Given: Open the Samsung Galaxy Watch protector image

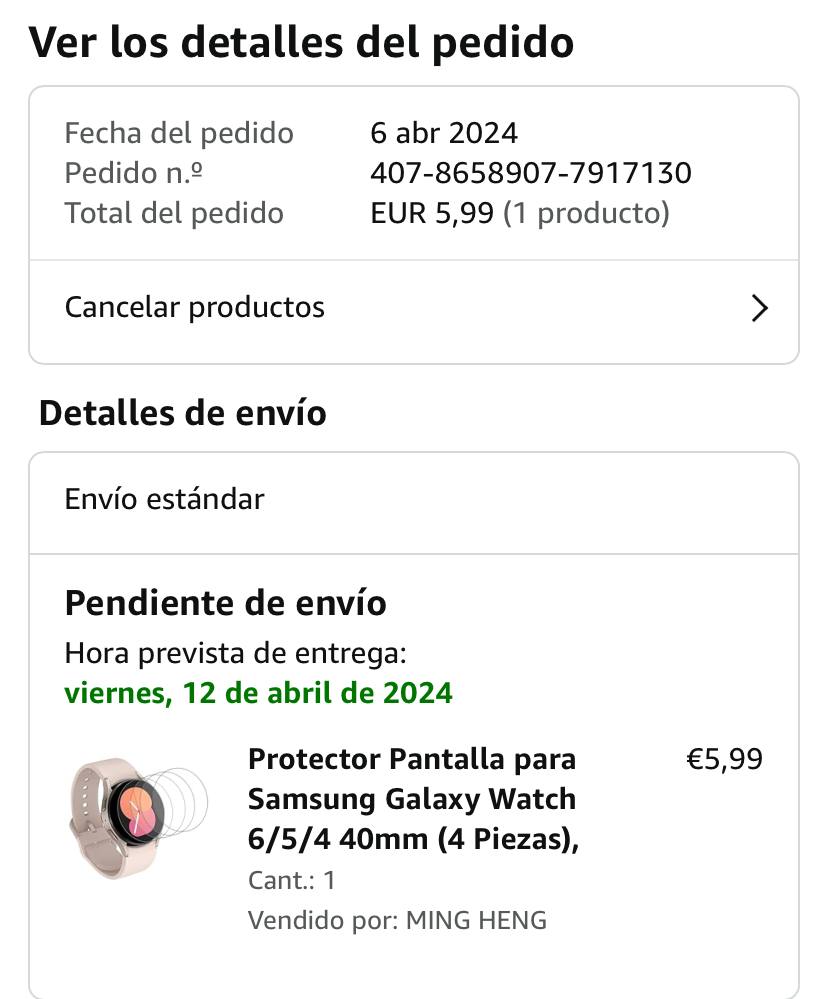Looking at the screenshot, I should (137, 818).
